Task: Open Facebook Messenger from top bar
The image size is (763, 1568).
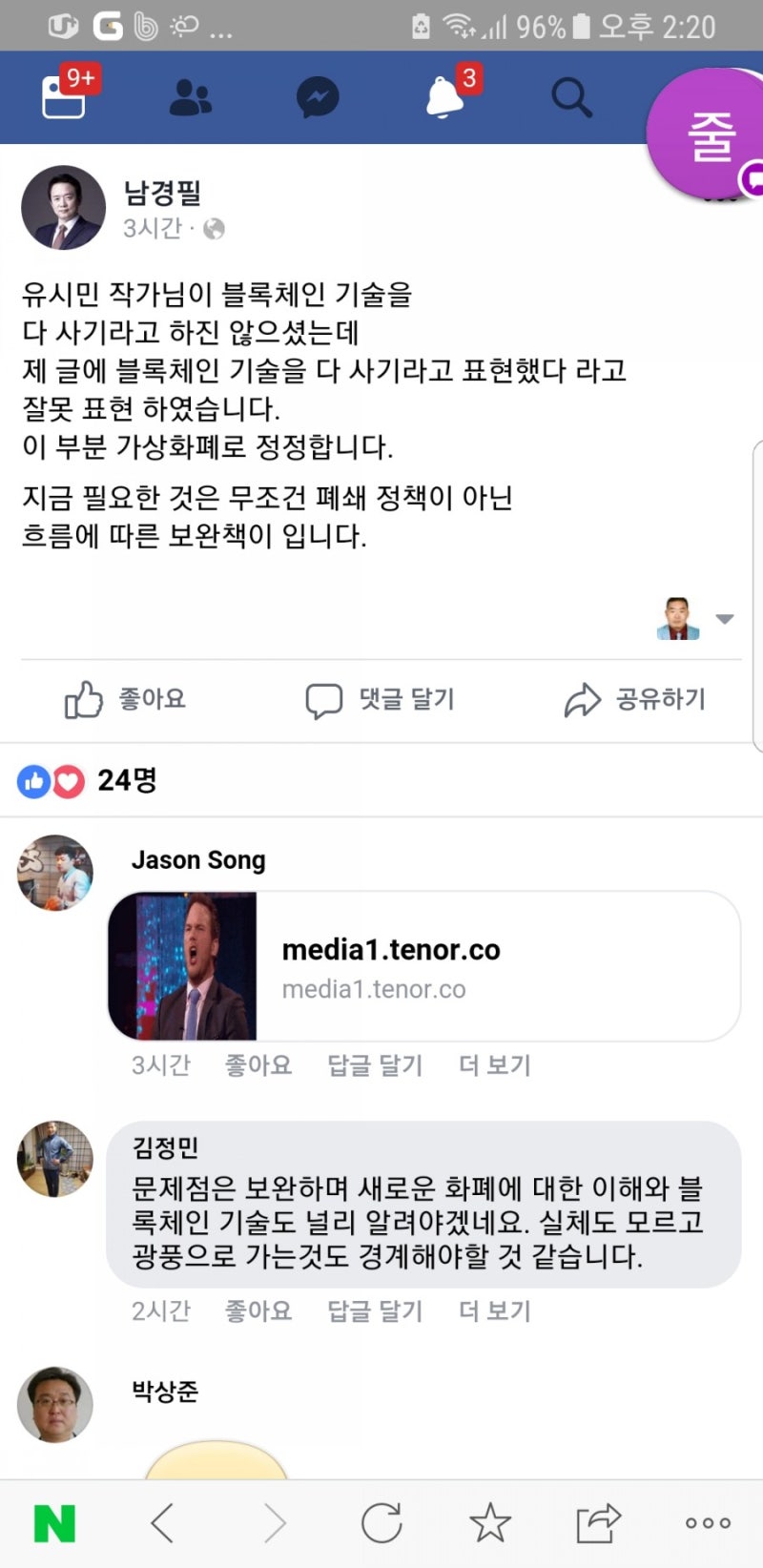Action: coord(317,96)
